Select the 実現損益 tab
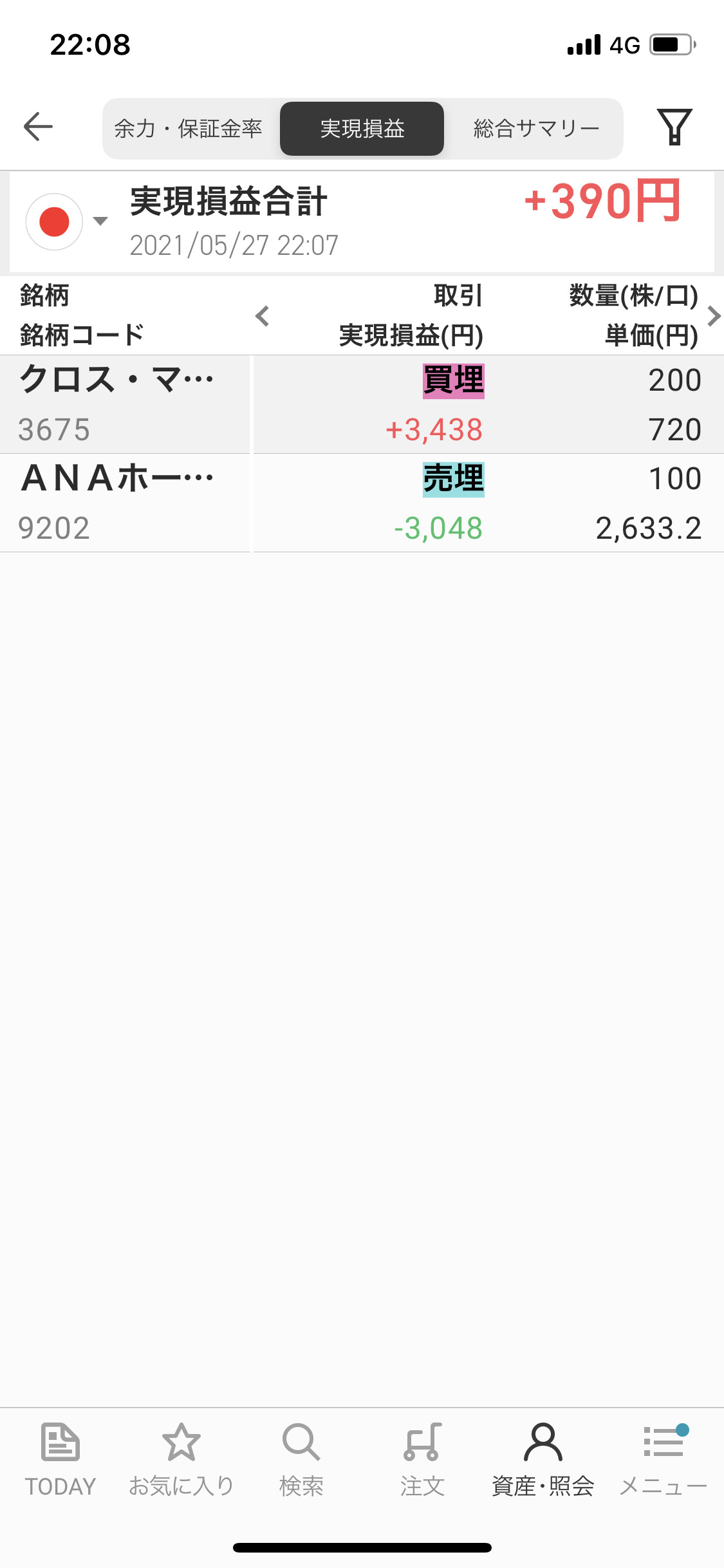The width and height of the screenshot is (724, 1568). click(x=362, y=129)
